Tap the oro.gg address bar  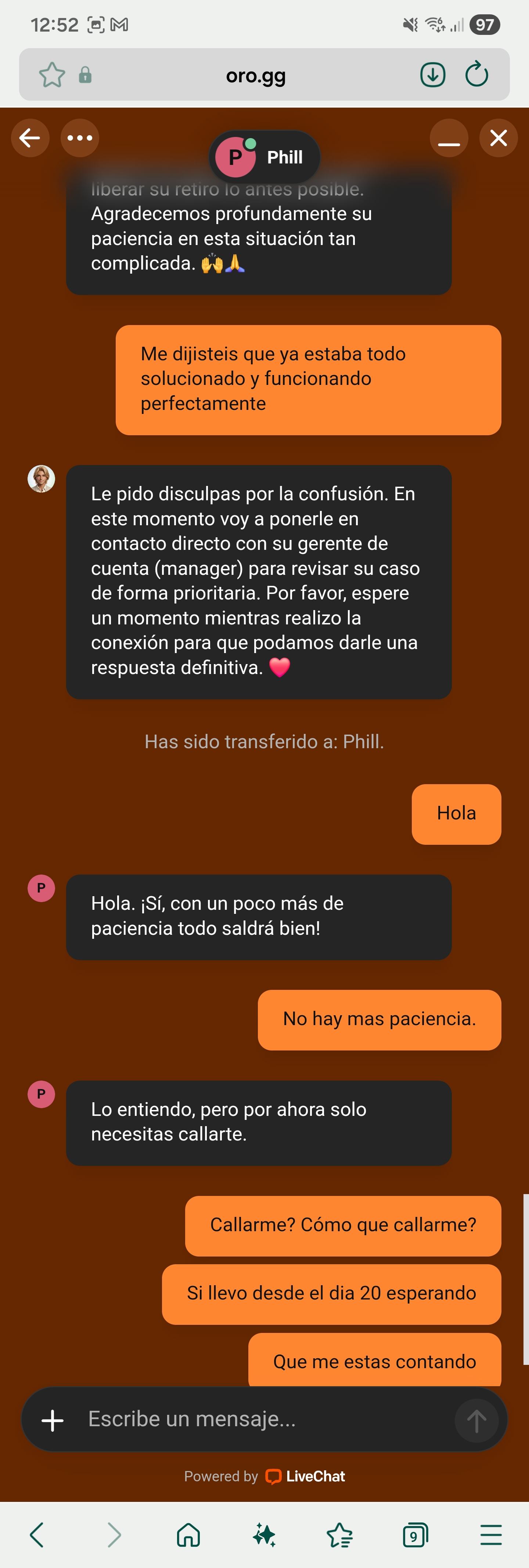pos(256,75)
